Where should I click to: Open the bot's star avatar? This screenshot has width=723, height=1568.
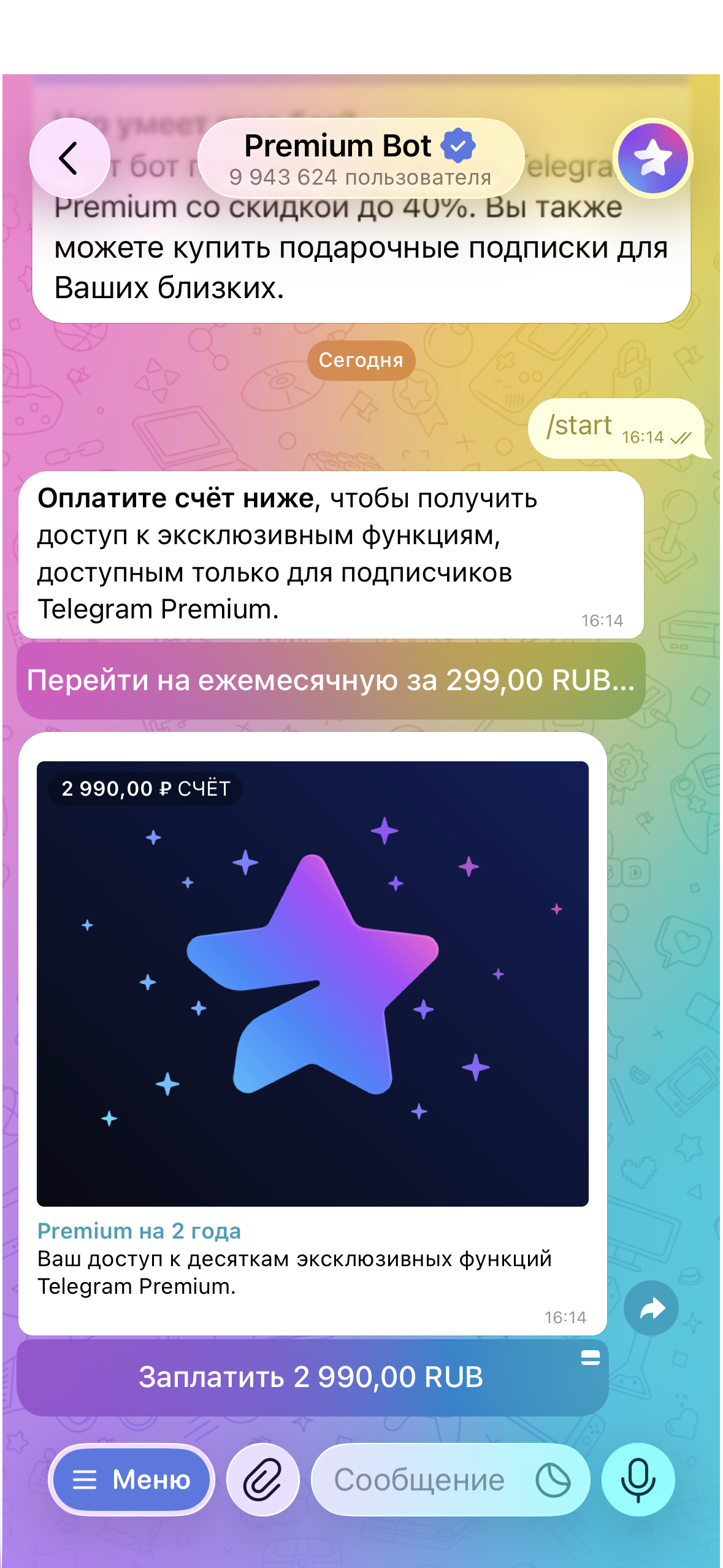pyautogui.click(x=652, y=158)
